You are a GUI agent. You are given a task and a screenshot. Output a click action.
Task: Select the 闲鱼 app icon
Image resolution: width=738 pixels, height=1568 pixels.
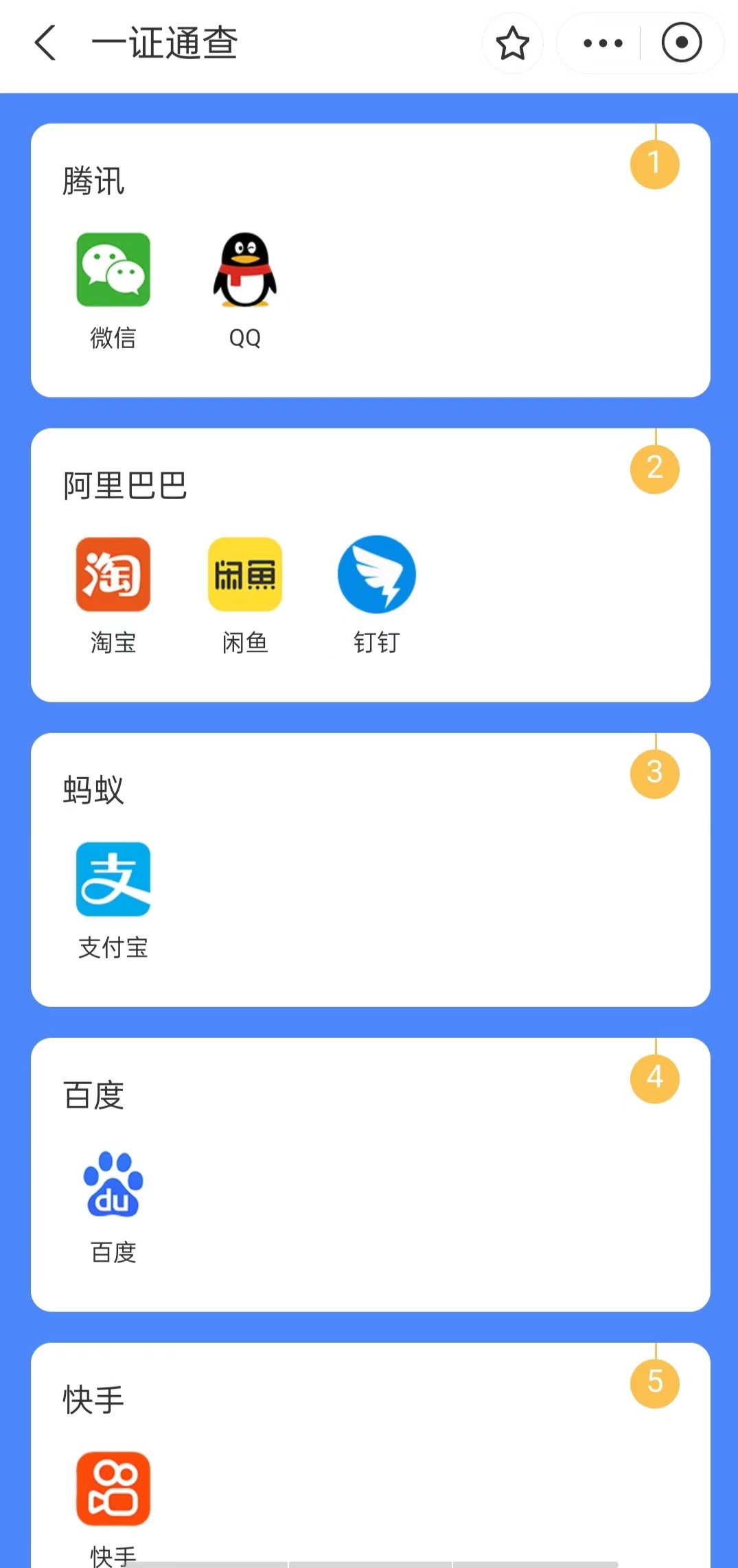245,575
